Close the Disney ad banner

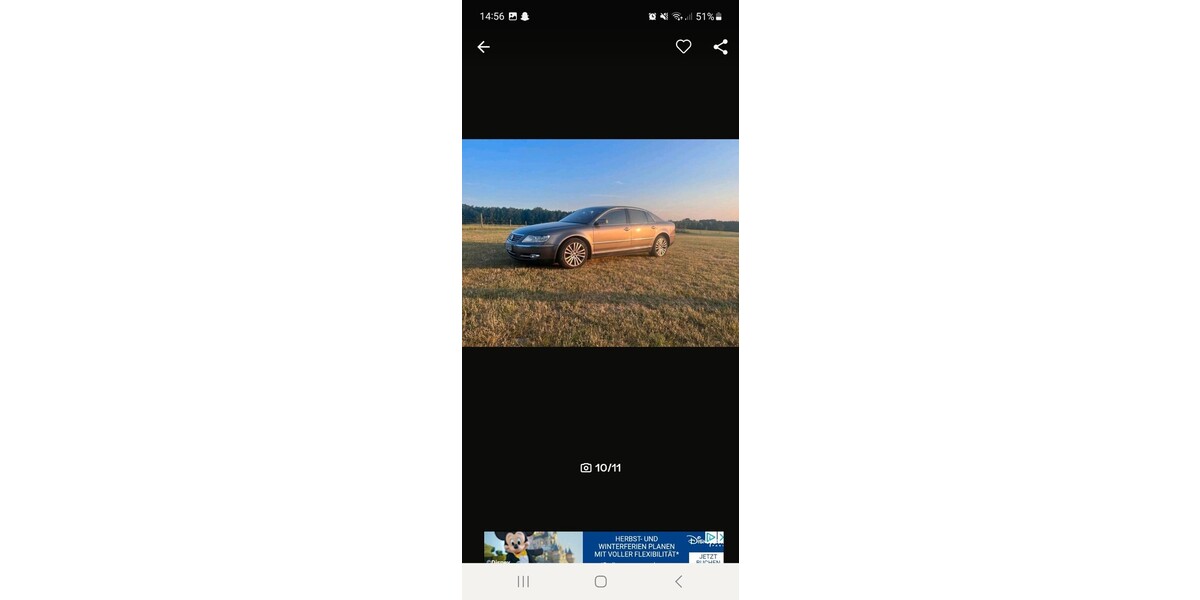coord(720,537)
